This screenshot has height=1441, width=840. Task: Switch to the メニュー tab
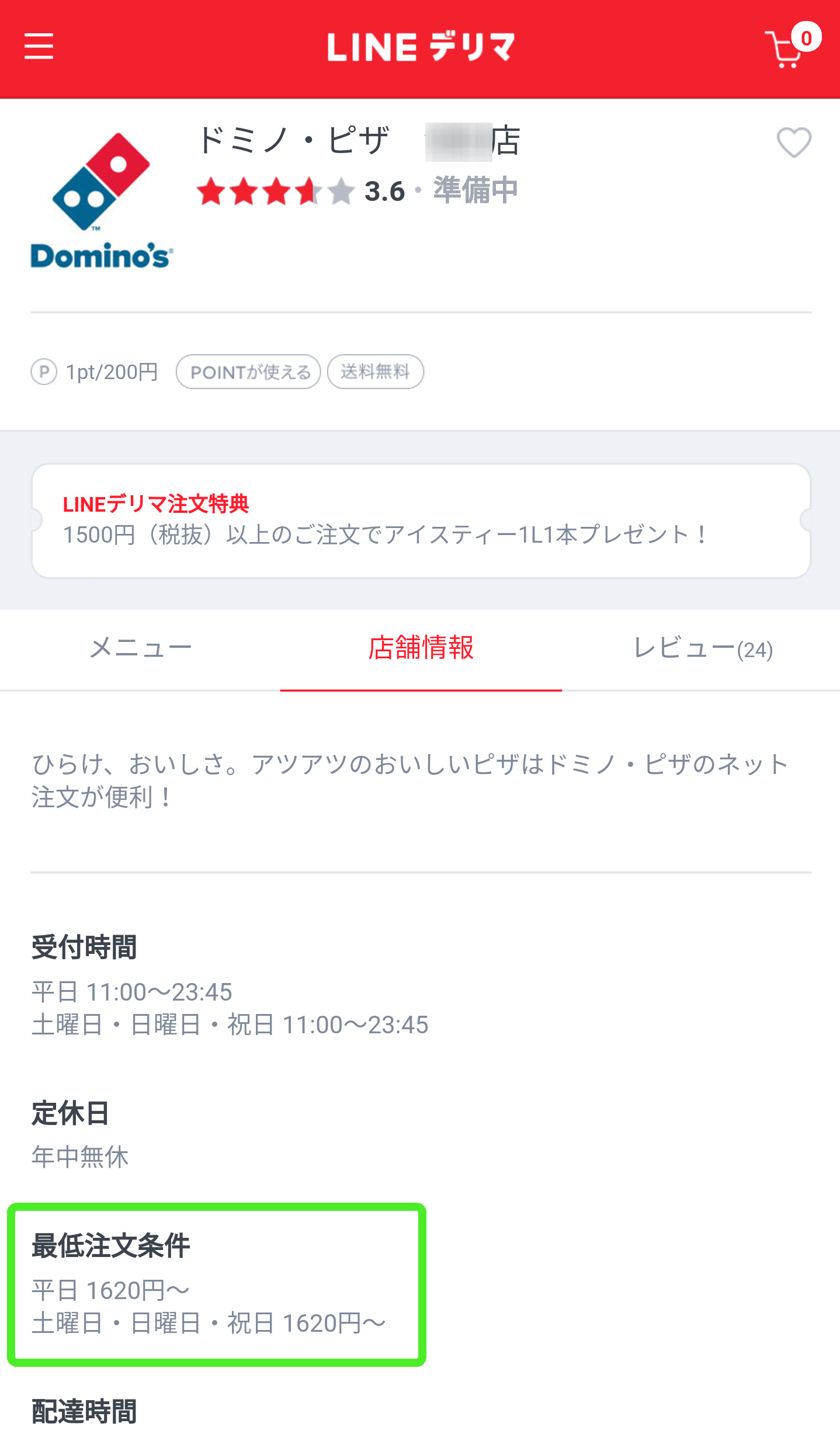point(140,650)
